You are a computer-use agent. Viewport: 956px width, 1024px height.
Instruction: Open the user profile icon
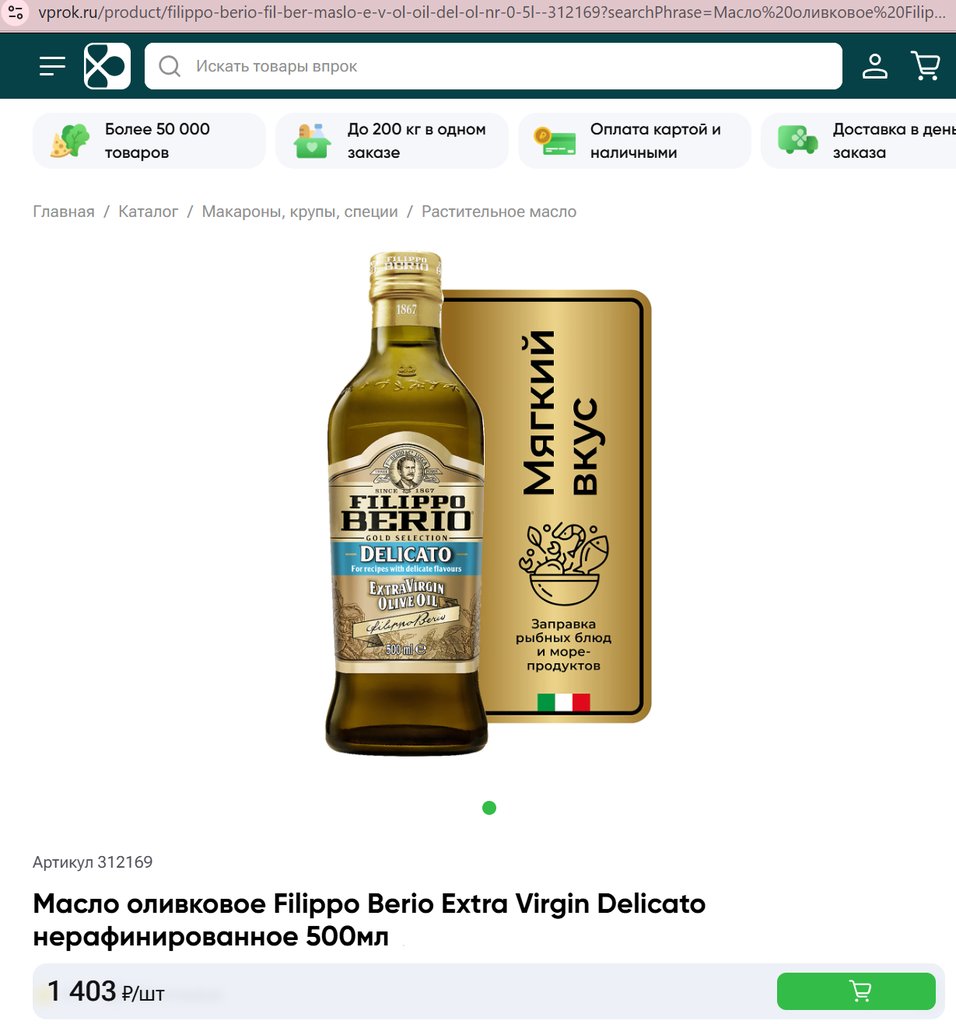tap(875, 66)
